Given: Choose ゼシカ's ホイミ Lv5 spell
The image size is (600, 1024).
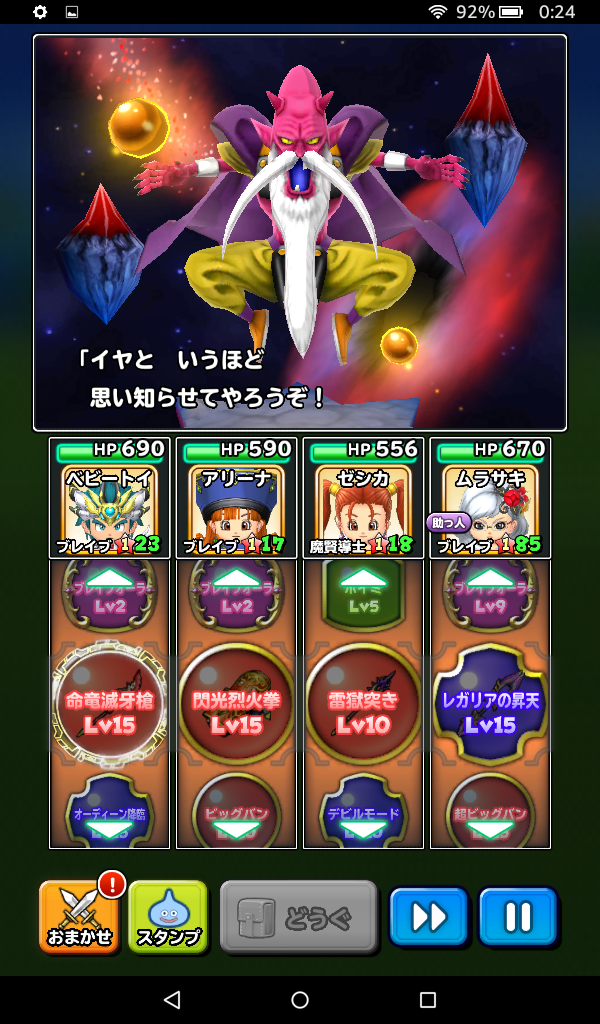Looking at the screenshot, I should tap(363, 596).
